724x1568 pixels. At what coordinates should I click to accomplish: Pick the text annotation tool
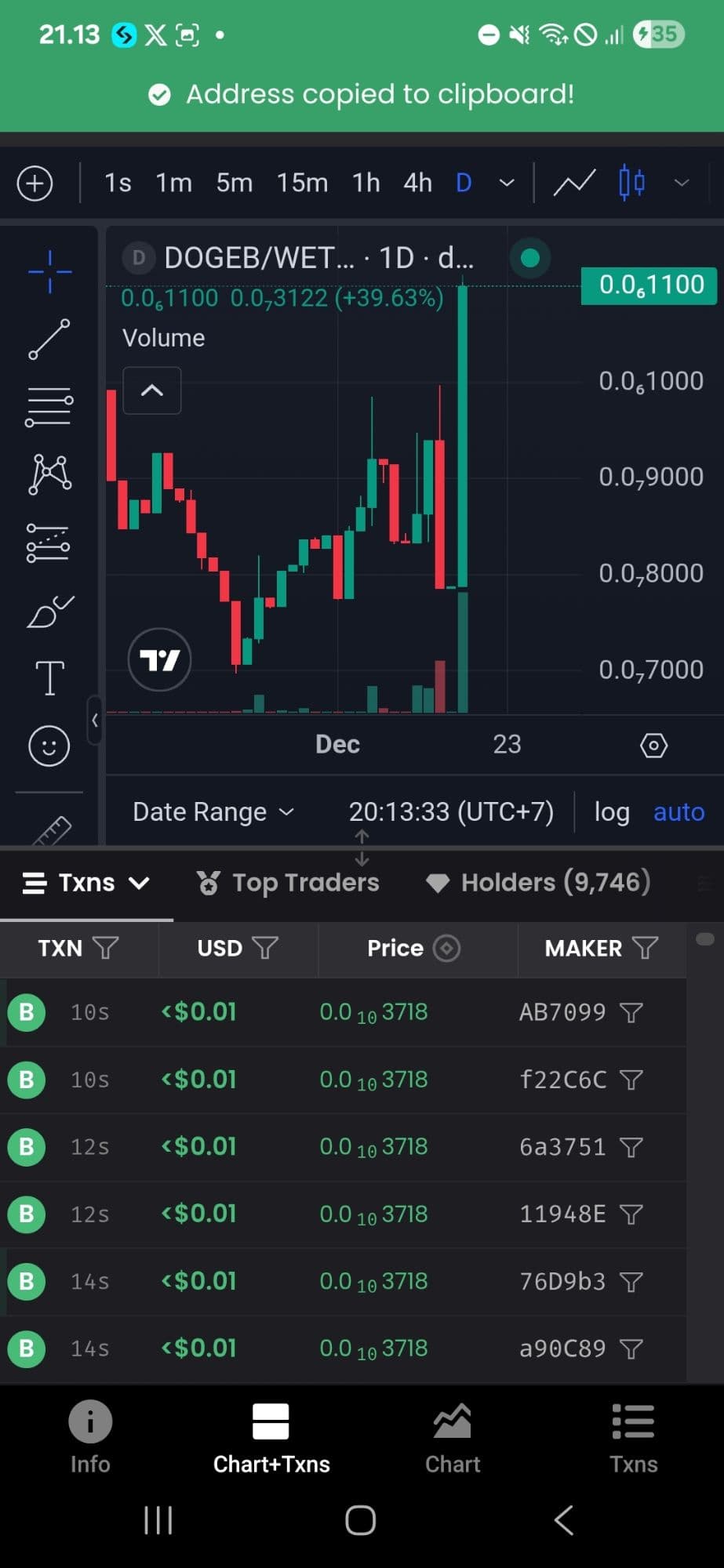point(49,678)
